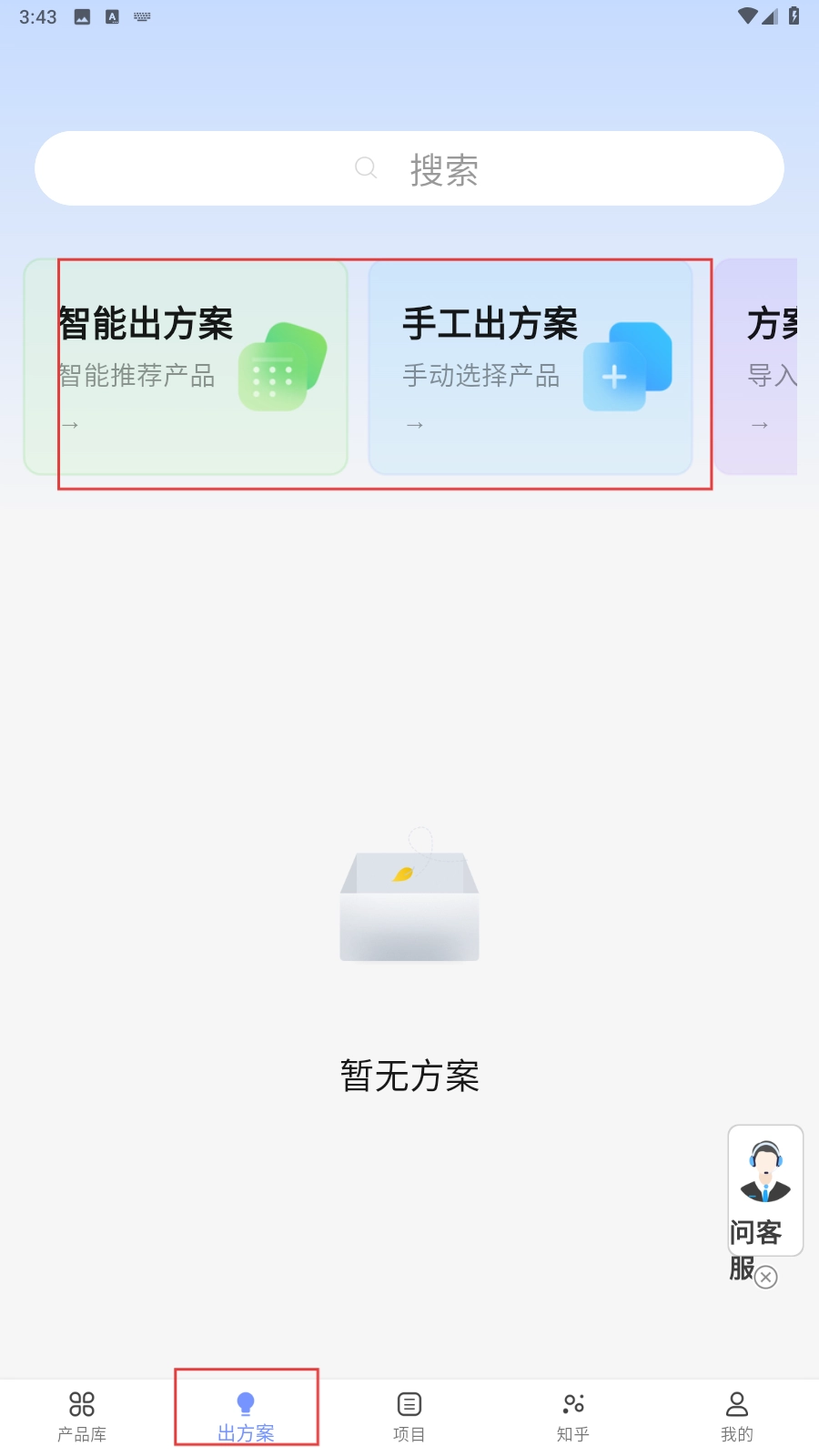The height and width of the screenshot is (1456, 819).
Task: Open the 手工出方案 card
Action: tap(531, 367)
